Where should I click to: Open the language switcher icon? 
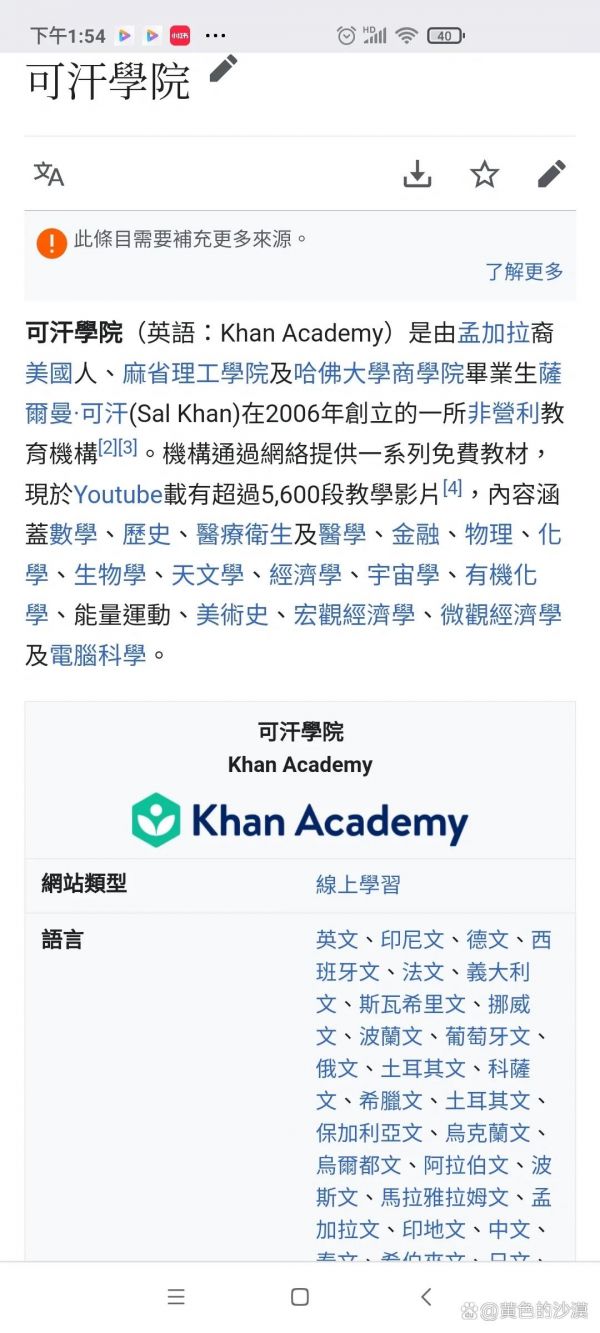point(49,174)
